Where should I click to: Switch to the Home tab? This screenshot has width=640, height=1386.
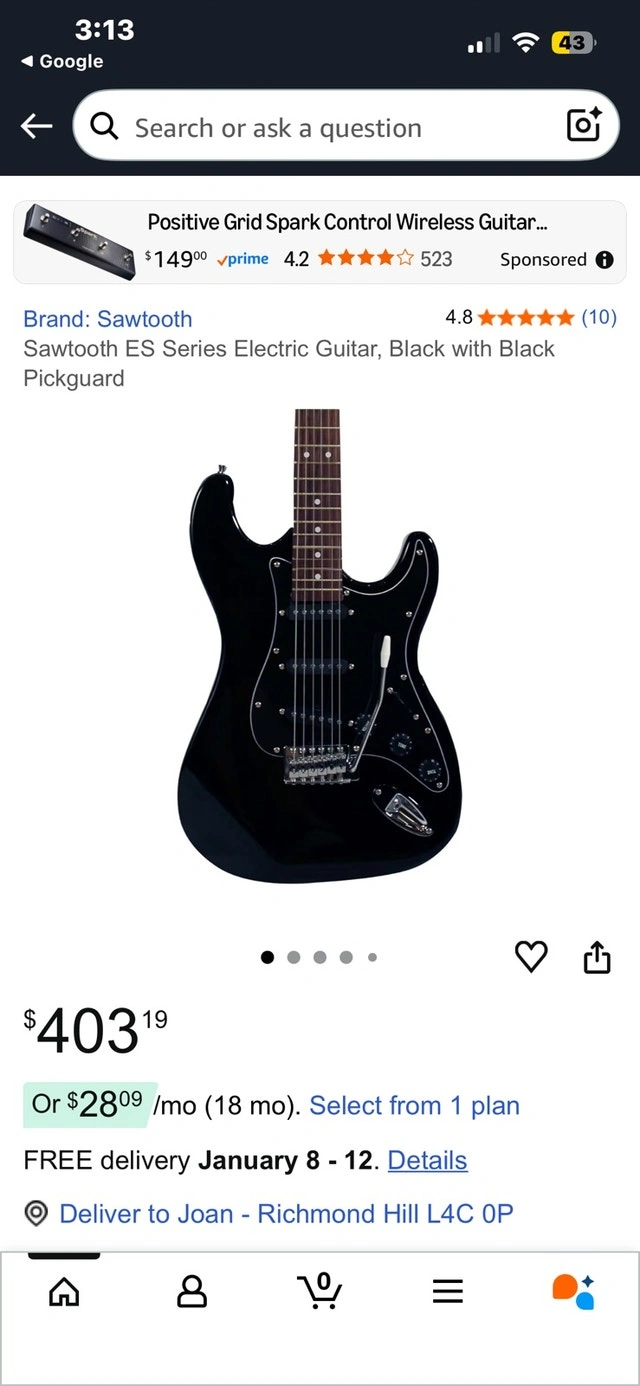click(x=64, y=1292)
